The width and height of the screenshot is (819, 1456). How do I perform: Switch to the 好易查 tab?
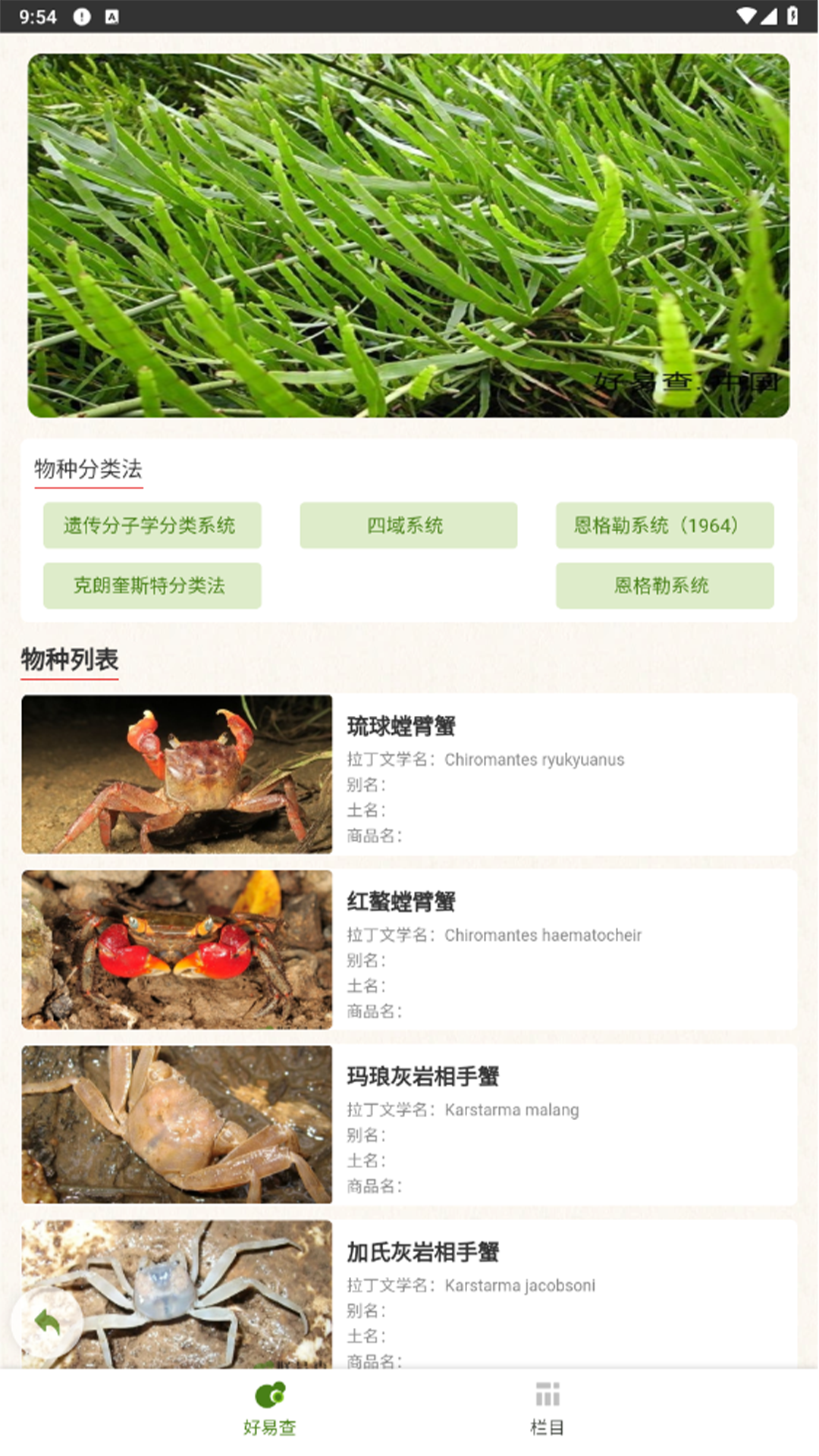point(270,1410)
